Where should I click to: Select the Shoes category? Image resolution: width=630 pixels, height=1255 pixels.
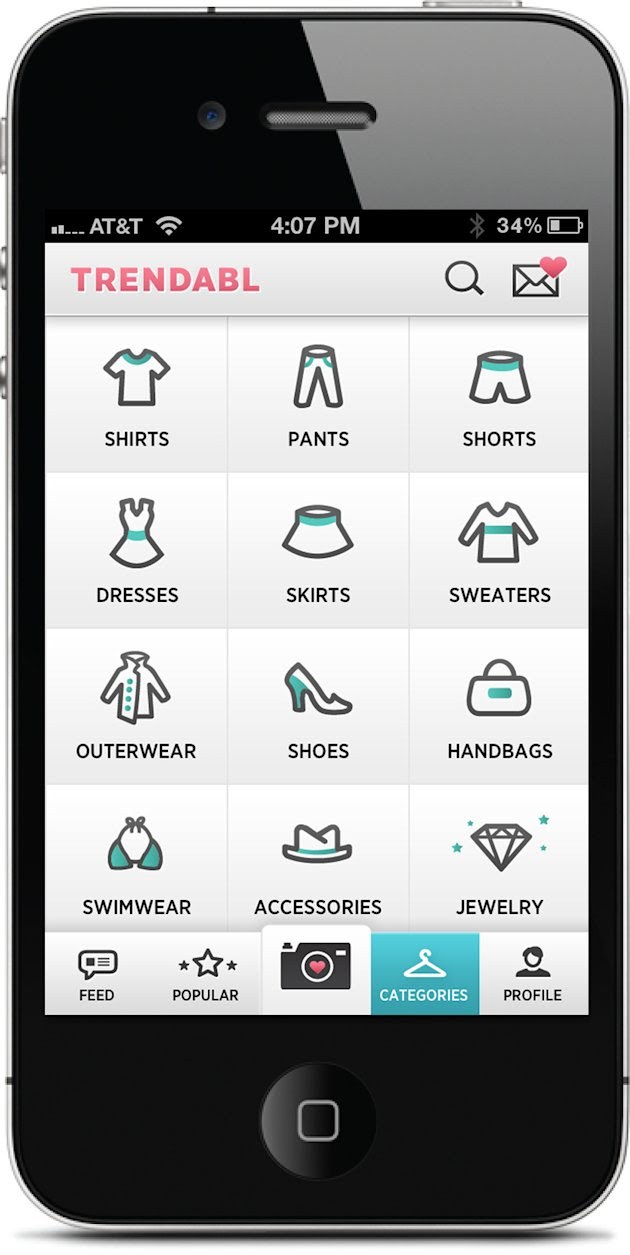coord(318,708)
